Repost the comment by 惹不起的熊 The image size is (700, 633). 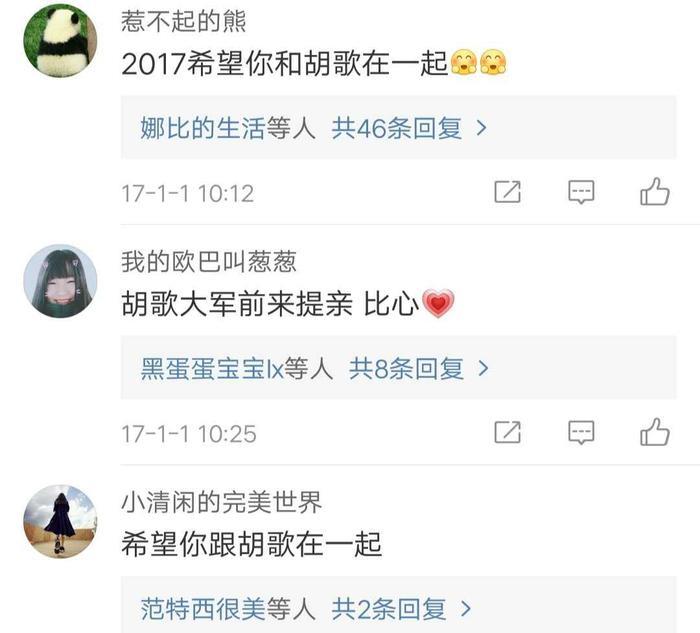[x=508, y=192]
